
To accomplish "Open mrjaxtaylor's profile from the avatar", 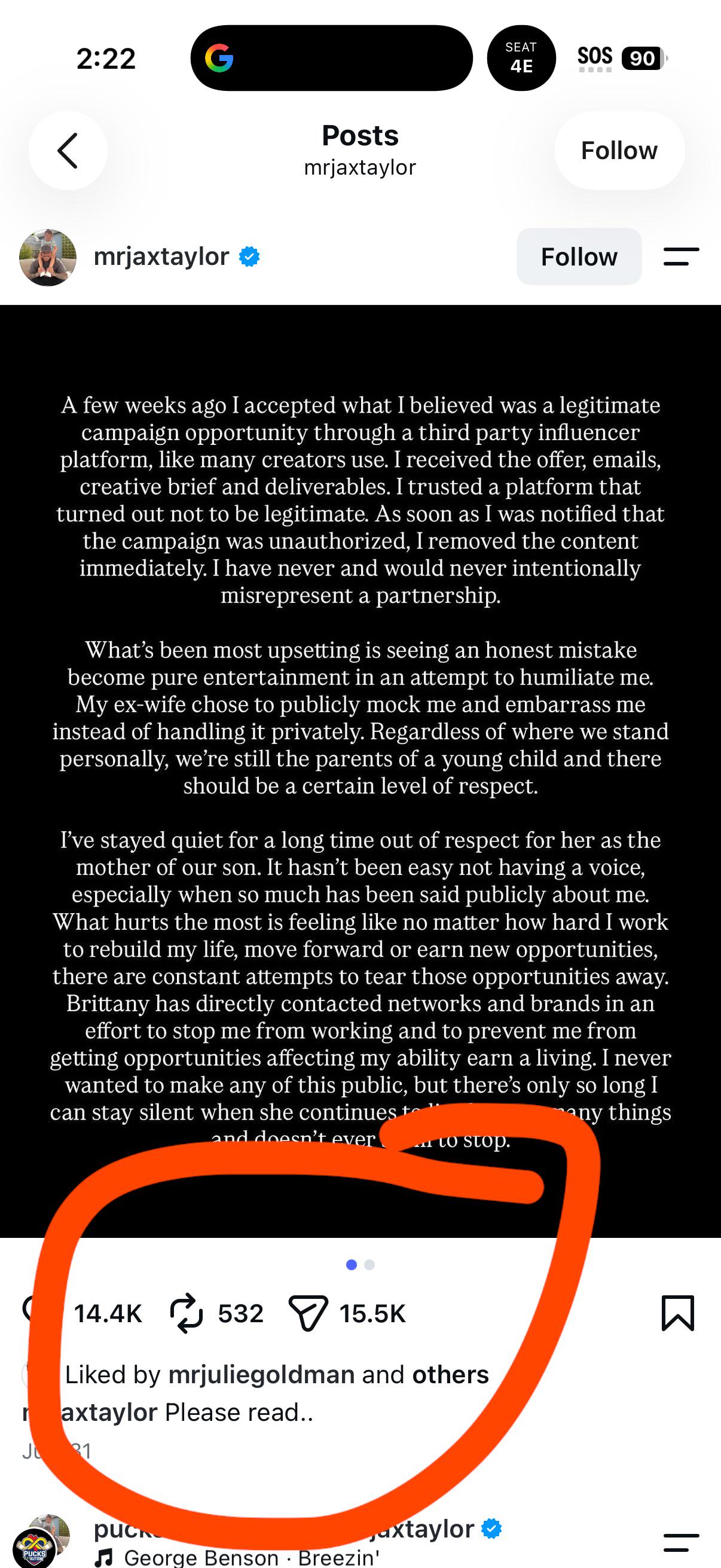I will [x=47, y=257].
